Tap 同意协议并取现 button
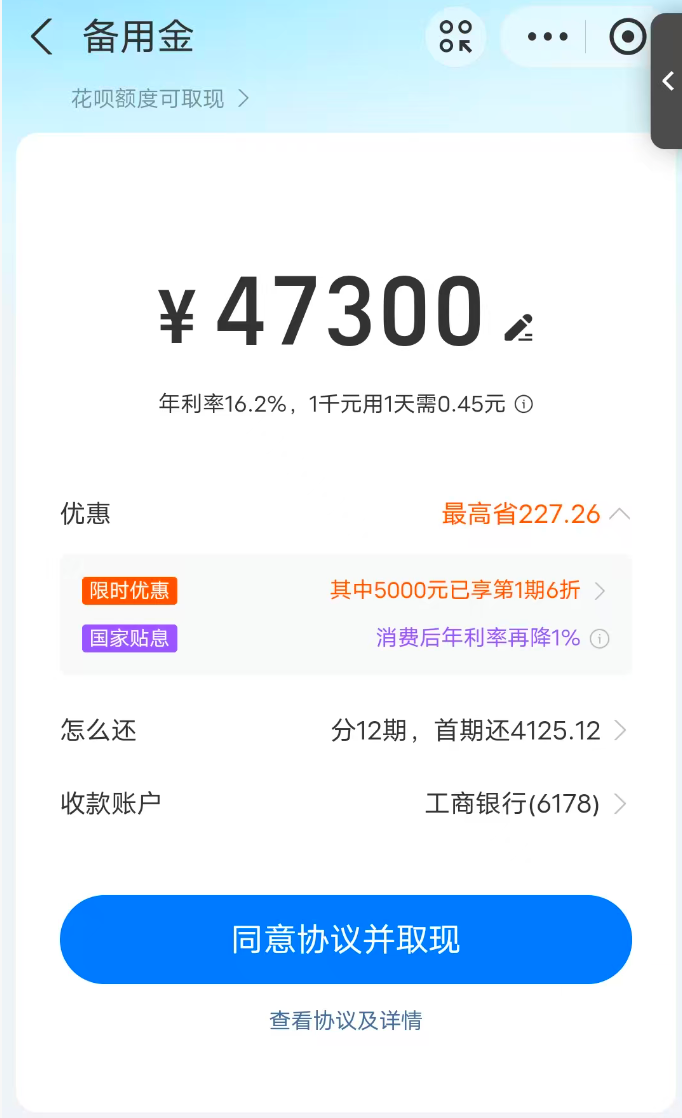The width and height of the screenshot is (682, 1118). click(x=346, y=939)
